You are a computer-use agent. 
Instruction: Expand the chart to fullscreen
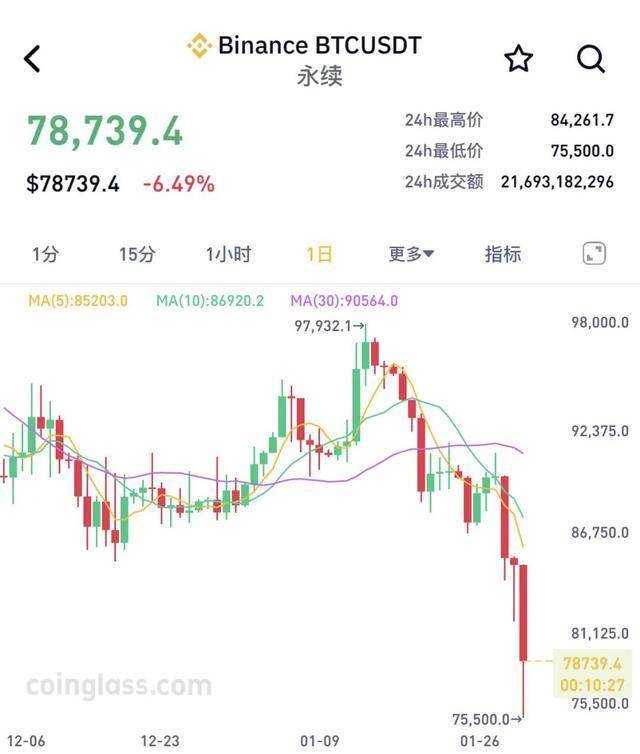click(594, 254)
